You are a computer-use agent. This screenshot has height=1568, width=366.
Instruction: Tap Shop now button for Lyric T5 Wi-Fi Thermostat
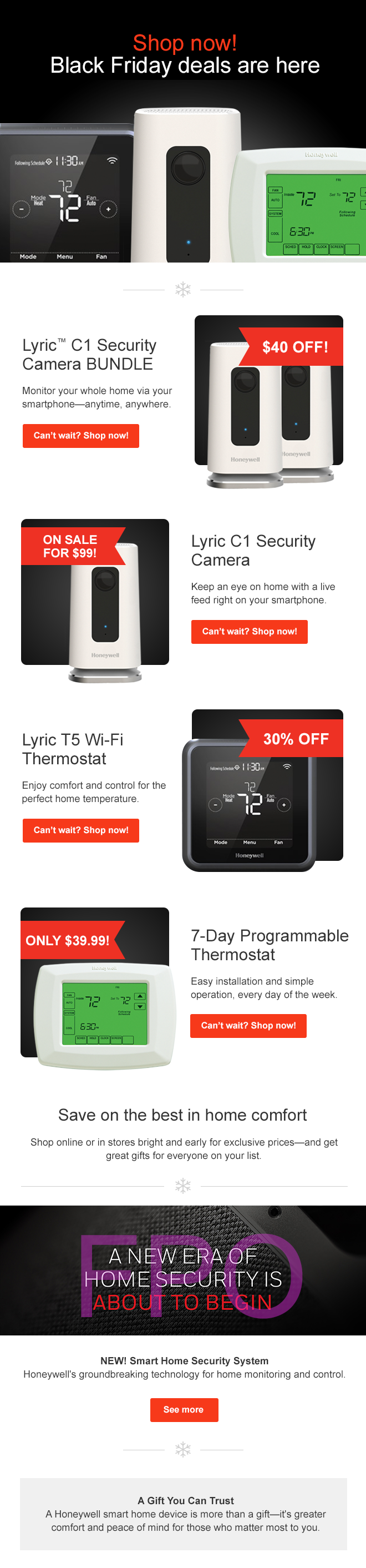81,830
